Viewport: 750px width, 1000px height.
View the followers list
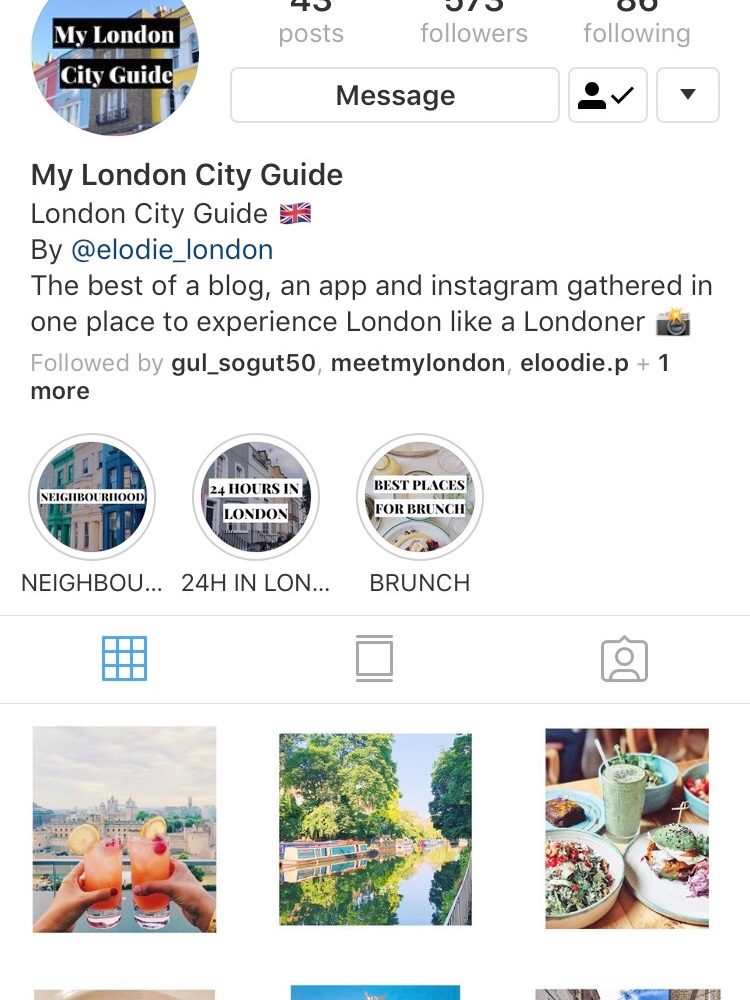tap(473, 25)
